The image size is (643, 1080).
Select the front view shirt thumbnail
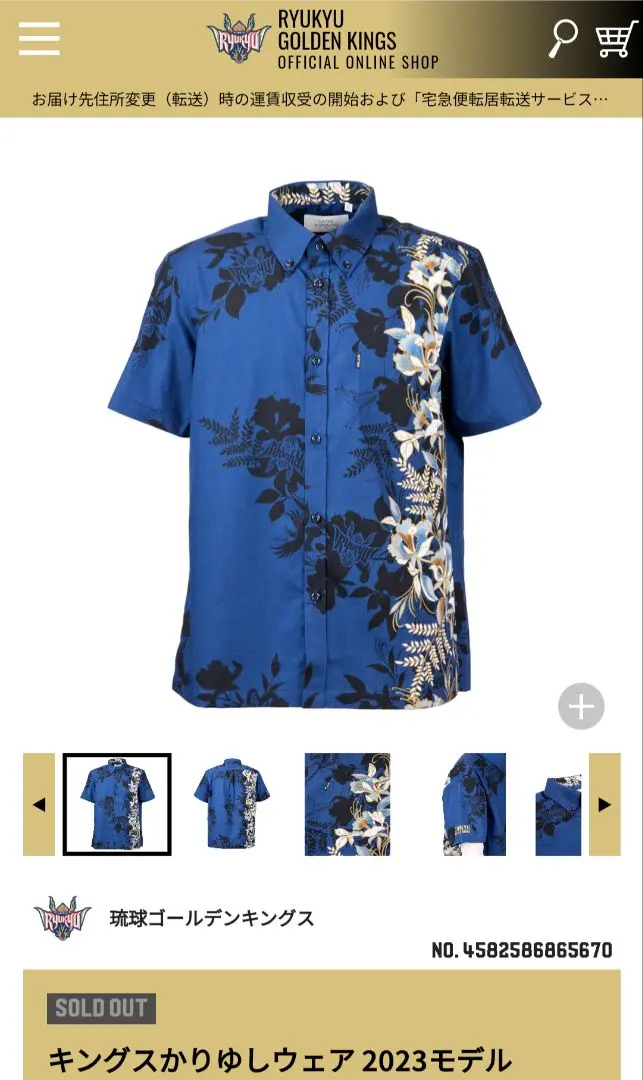click(x=117, y=804)
